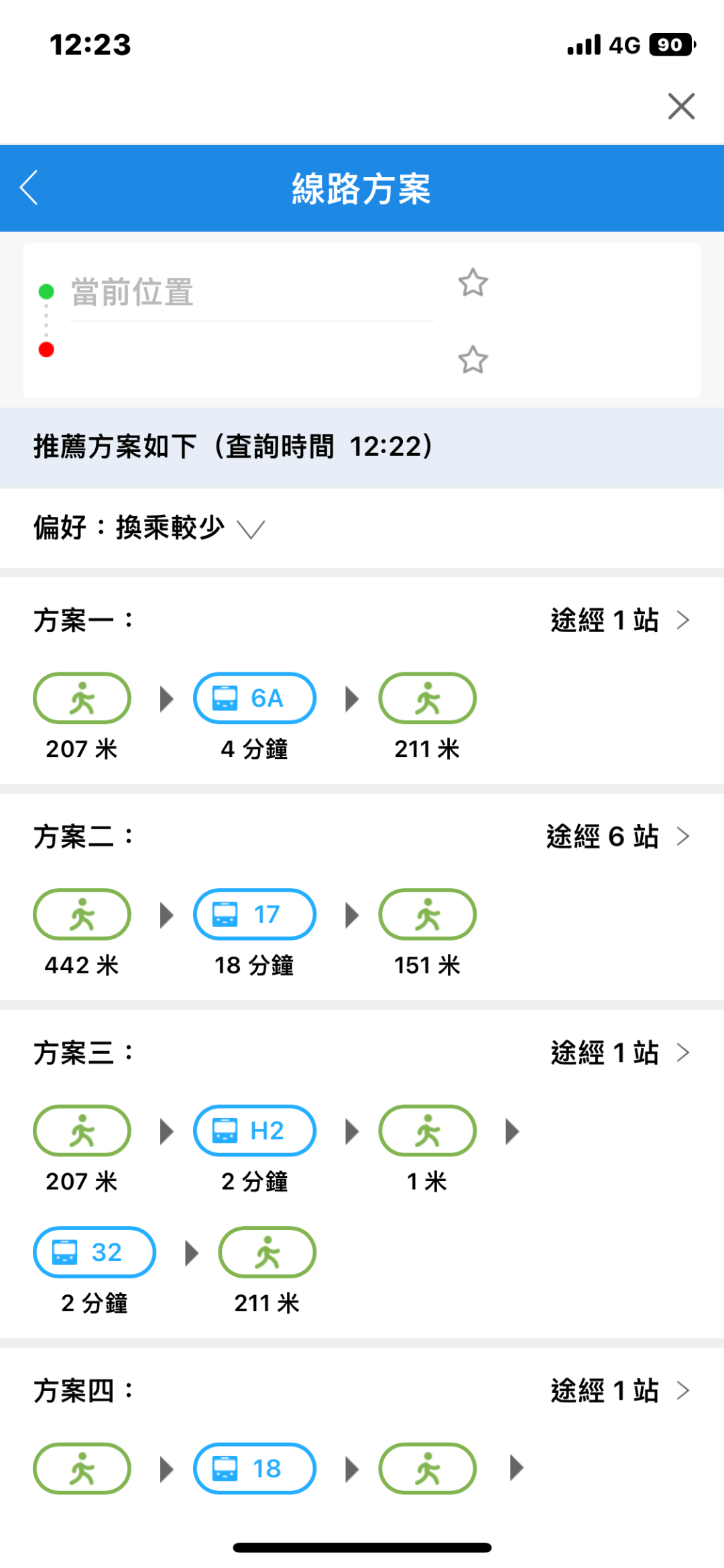The image size is (724, 1568).
Task: Open 方案一 with bus 6A
Action: (362, 681)
